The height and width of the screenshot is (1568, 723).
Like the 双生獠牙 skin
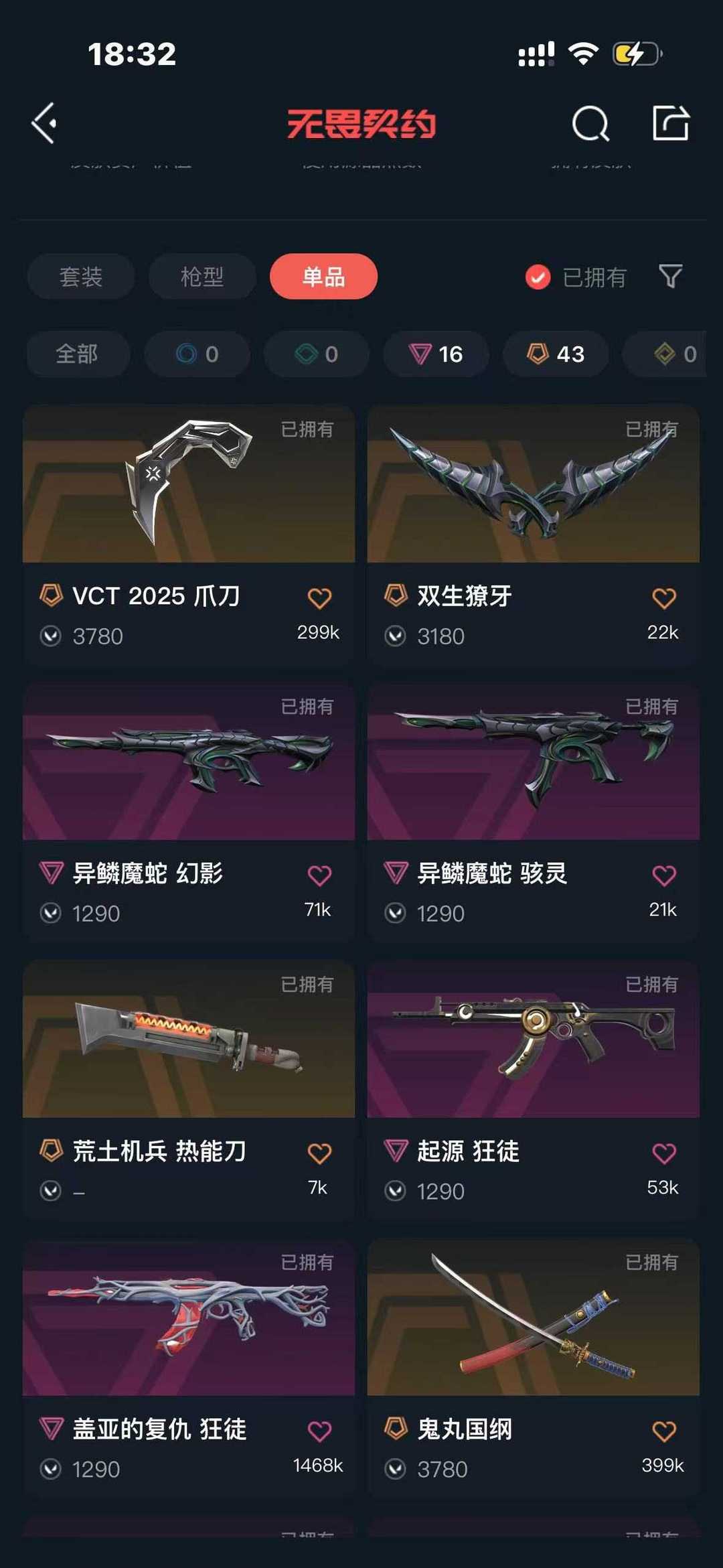(664, 598)
